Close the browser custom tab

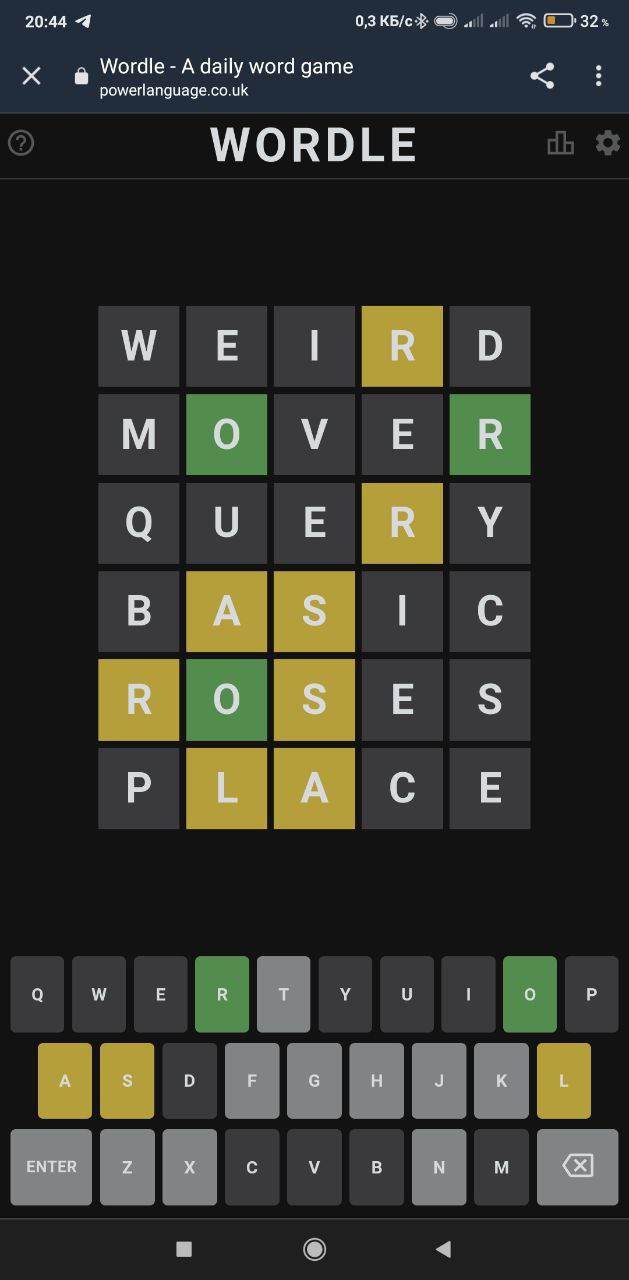(x=32, y=76)
